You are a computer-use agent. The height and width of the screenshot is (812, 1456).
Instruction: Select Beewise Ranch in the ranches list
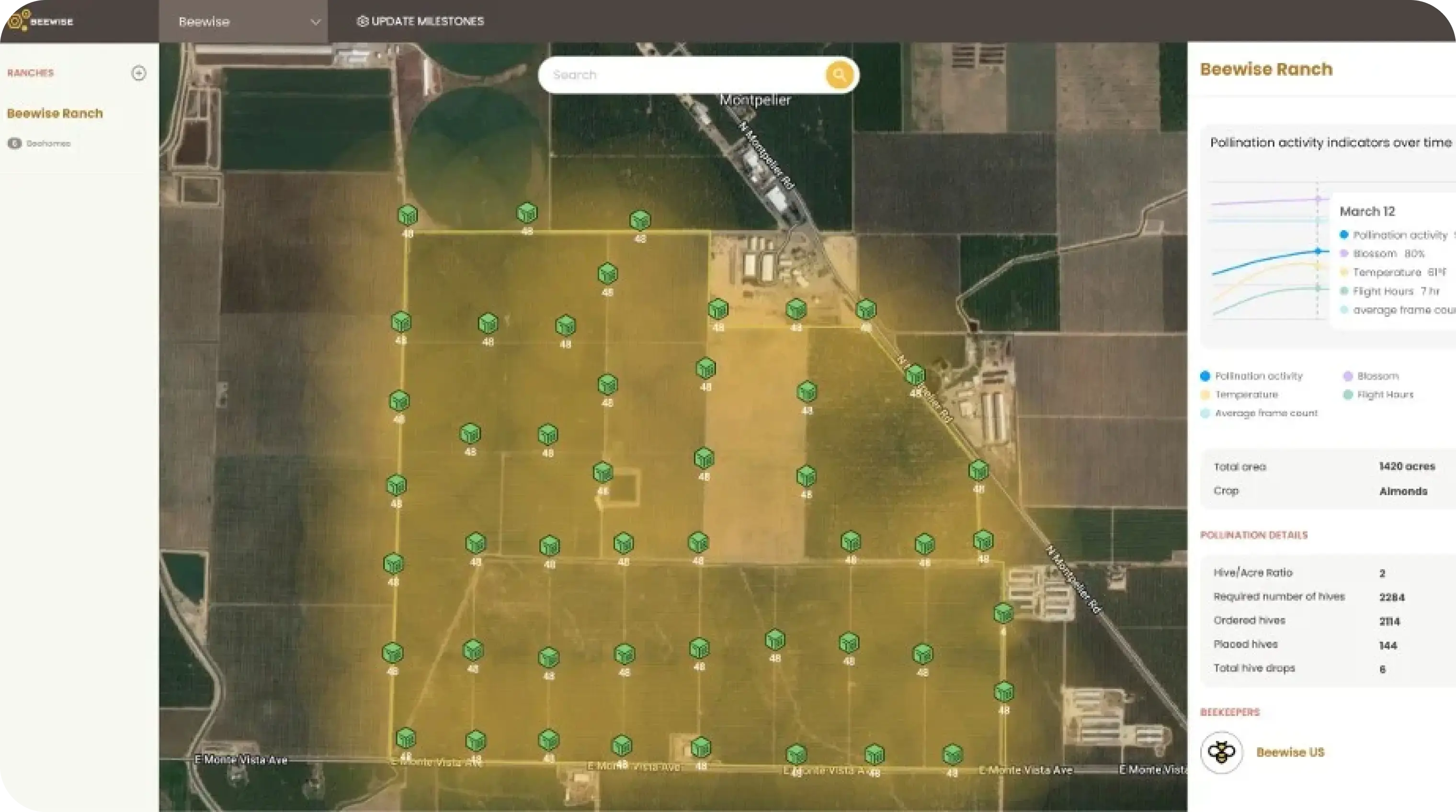point(55,113)
